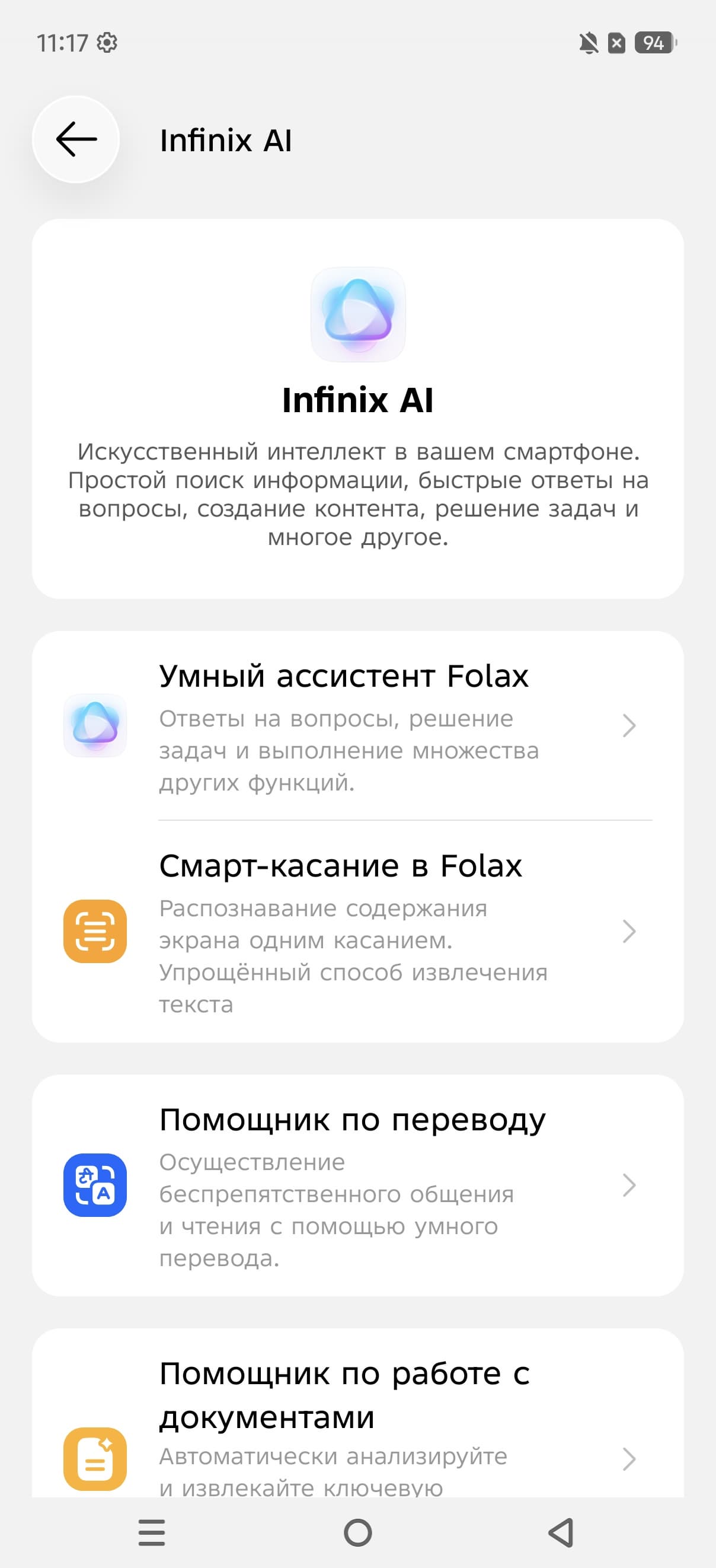Go back using the top arrow button

pyautogui.click(x=76, y=139)
